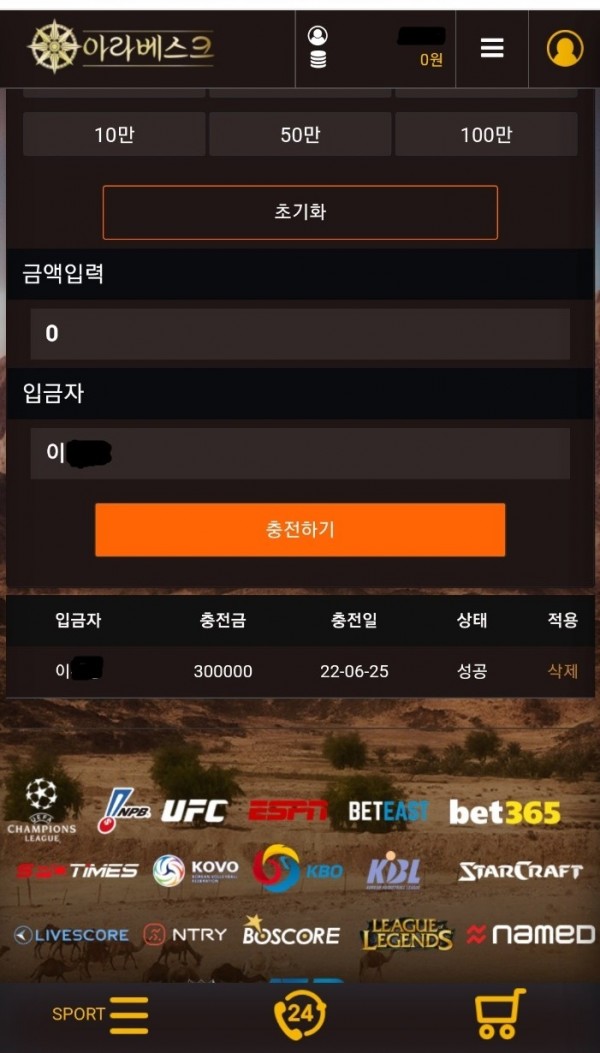The image size is (600, 1053).
Task: Delete the 300000 charge record via 삭제
Action: 562,671
